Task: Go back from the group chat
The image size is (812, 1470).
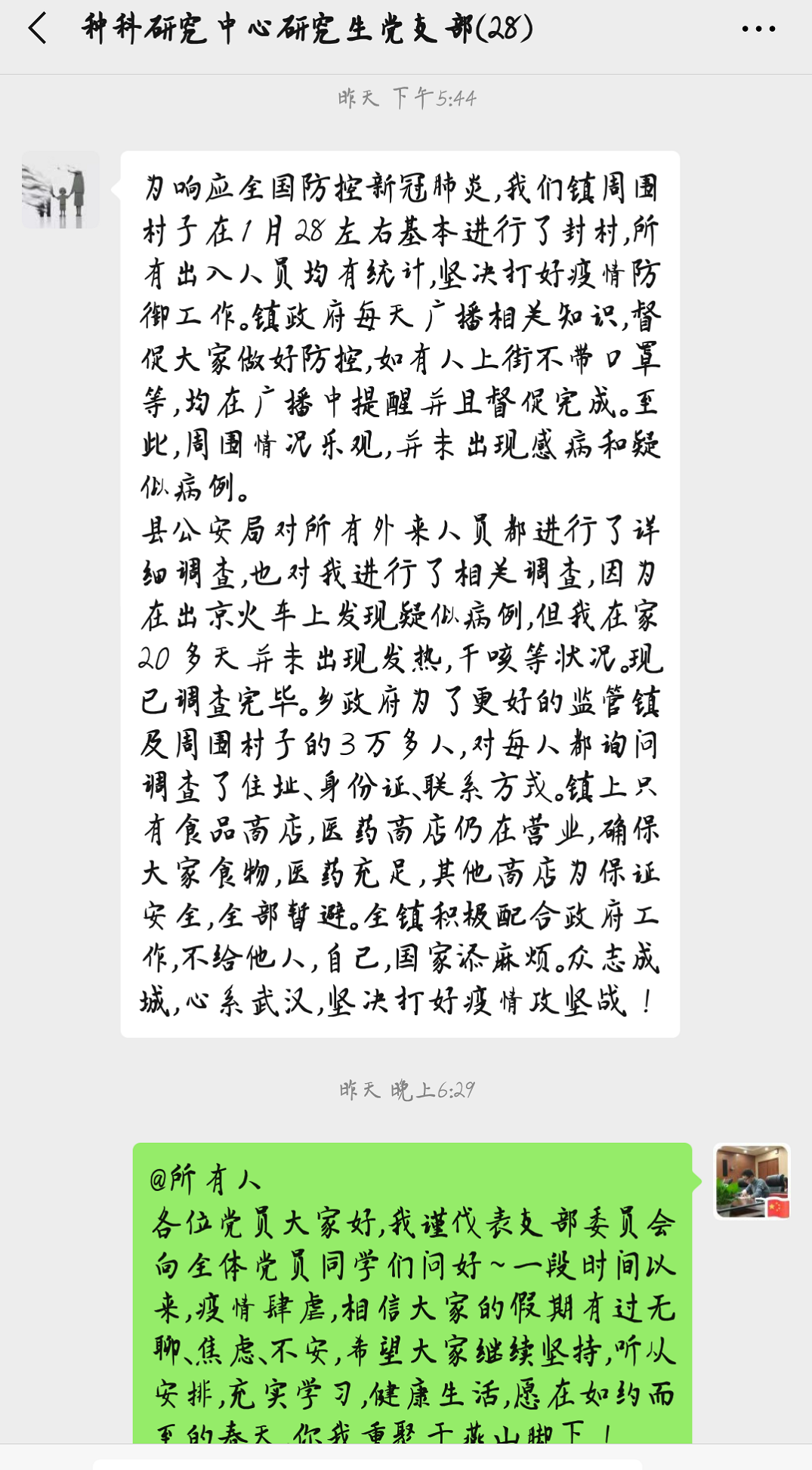Action: coord(38,29)
